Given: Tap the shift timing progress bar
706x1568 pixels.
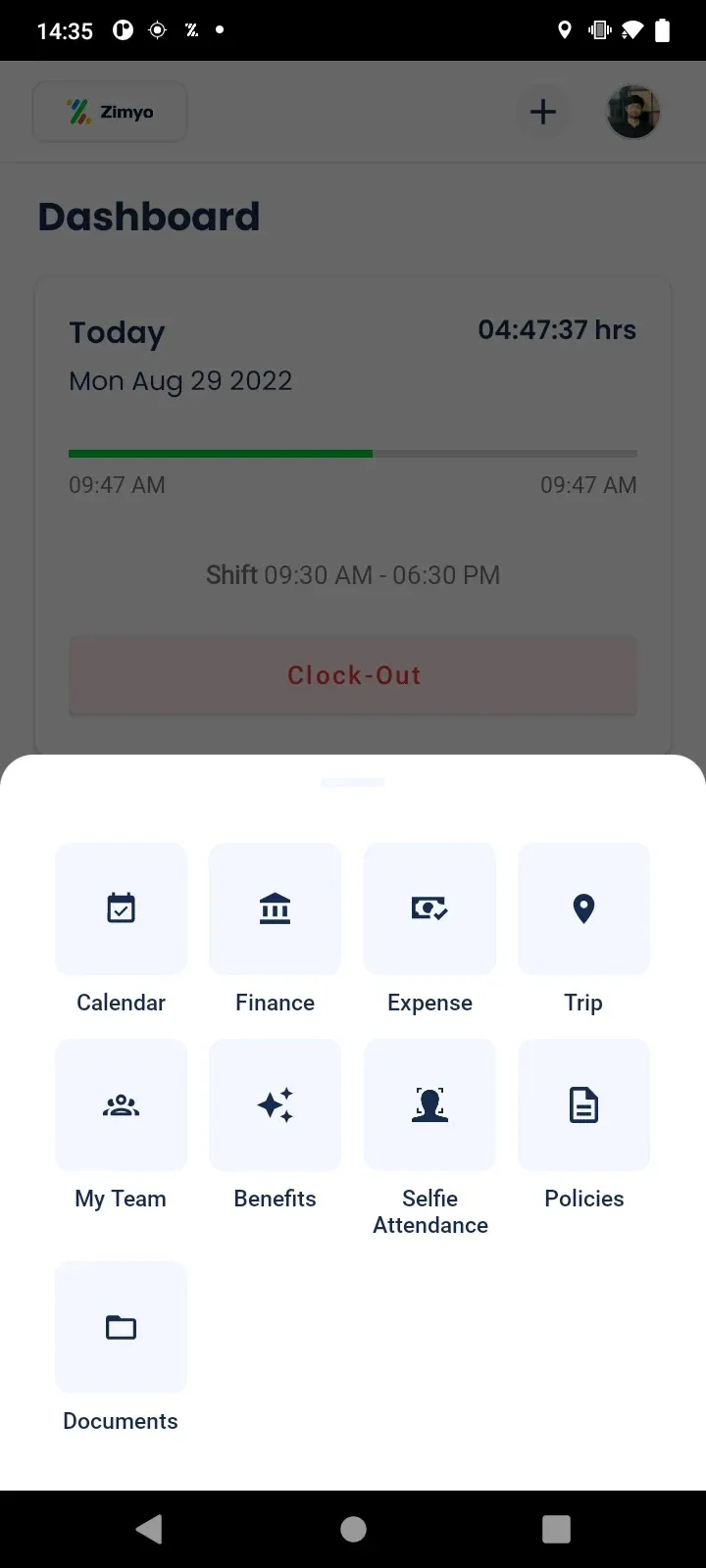Looking at the screenshot, I should (353, 453).
